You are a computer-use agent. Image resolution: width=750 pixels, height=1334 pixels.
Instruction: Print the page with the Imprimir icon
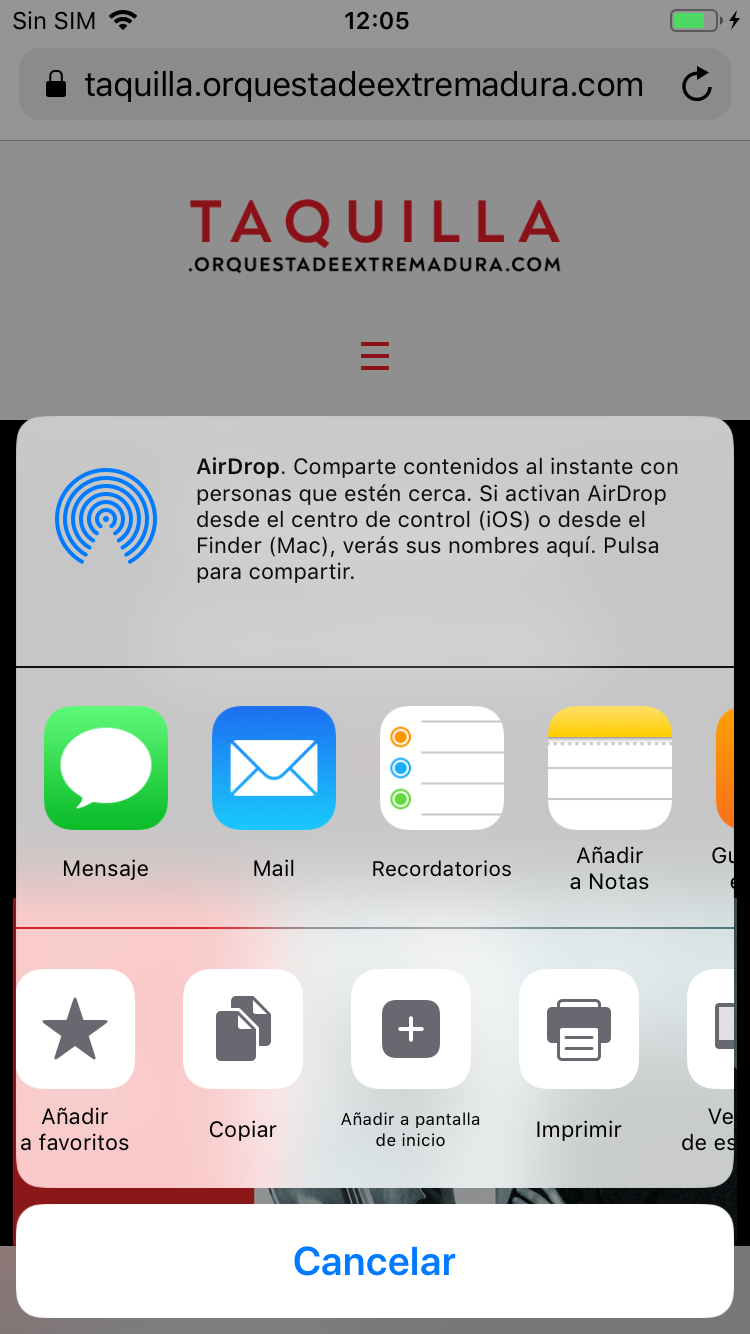click(x=579, y=1029)
